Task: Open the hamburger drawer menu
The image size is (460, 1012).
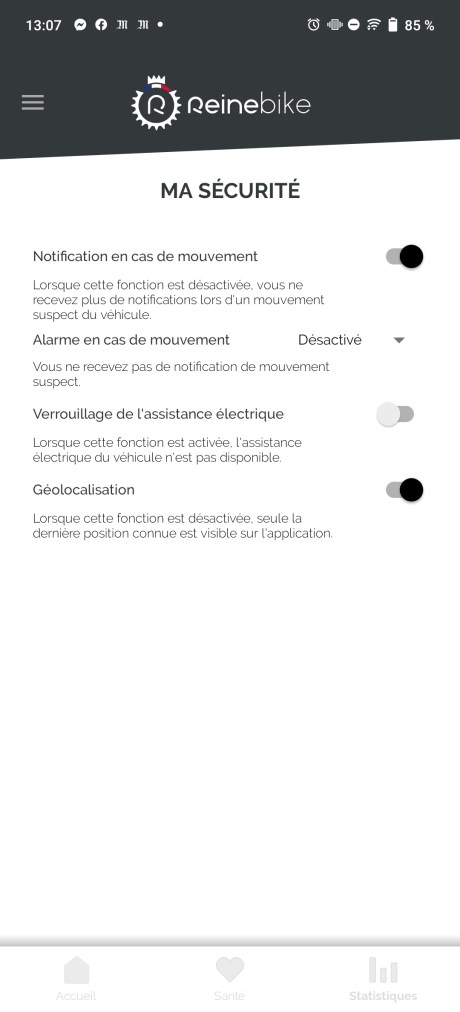Action: (33, 103)
